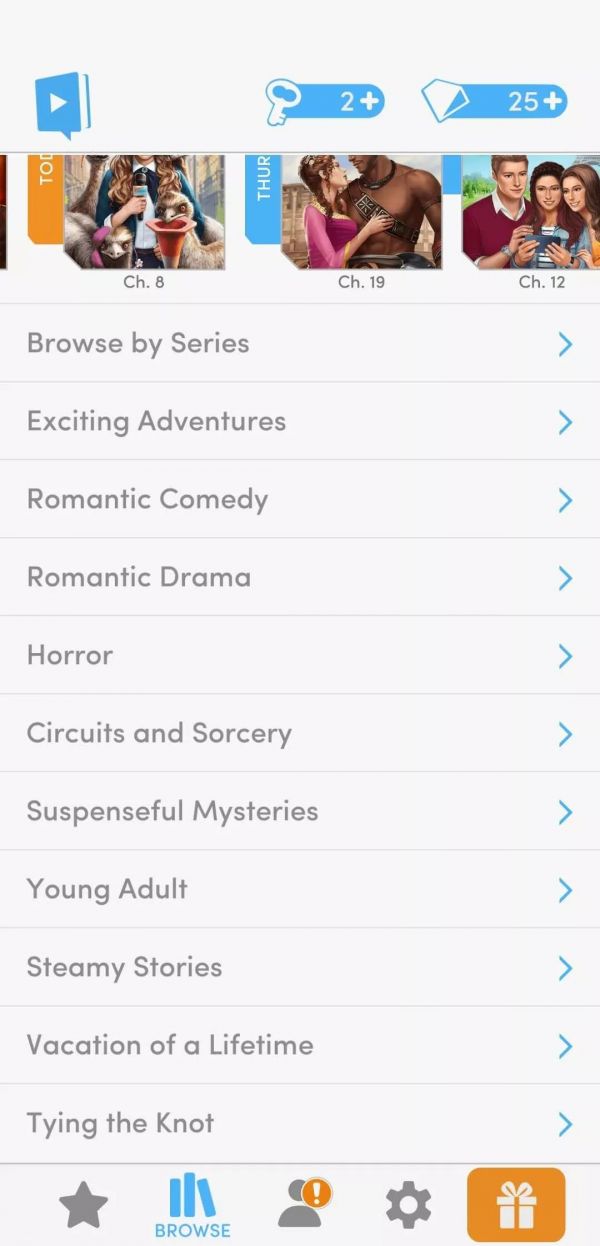This screenshot has width=600, height=1246.
Task: Open Vacation of a Lifetime stories
Action: [x=300, y=1045]
